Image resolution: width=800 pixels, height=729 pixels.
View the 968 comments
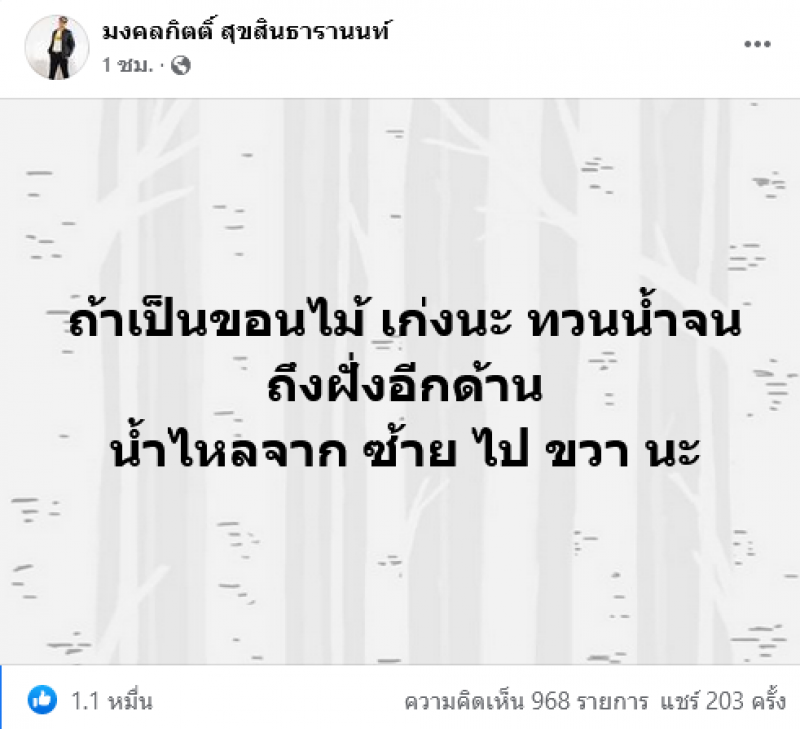click(x=518, y=701)
